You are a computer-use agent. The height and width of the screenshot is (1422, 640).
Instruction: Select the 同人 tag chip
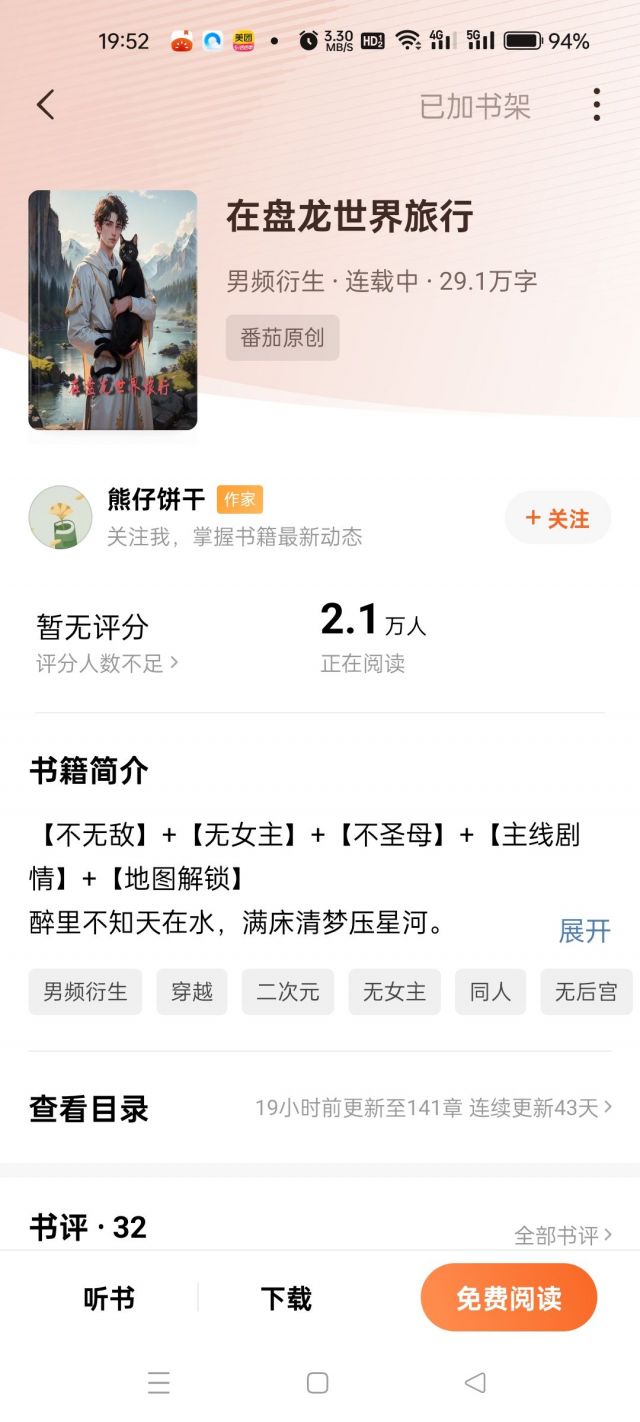tap(490, 992)
